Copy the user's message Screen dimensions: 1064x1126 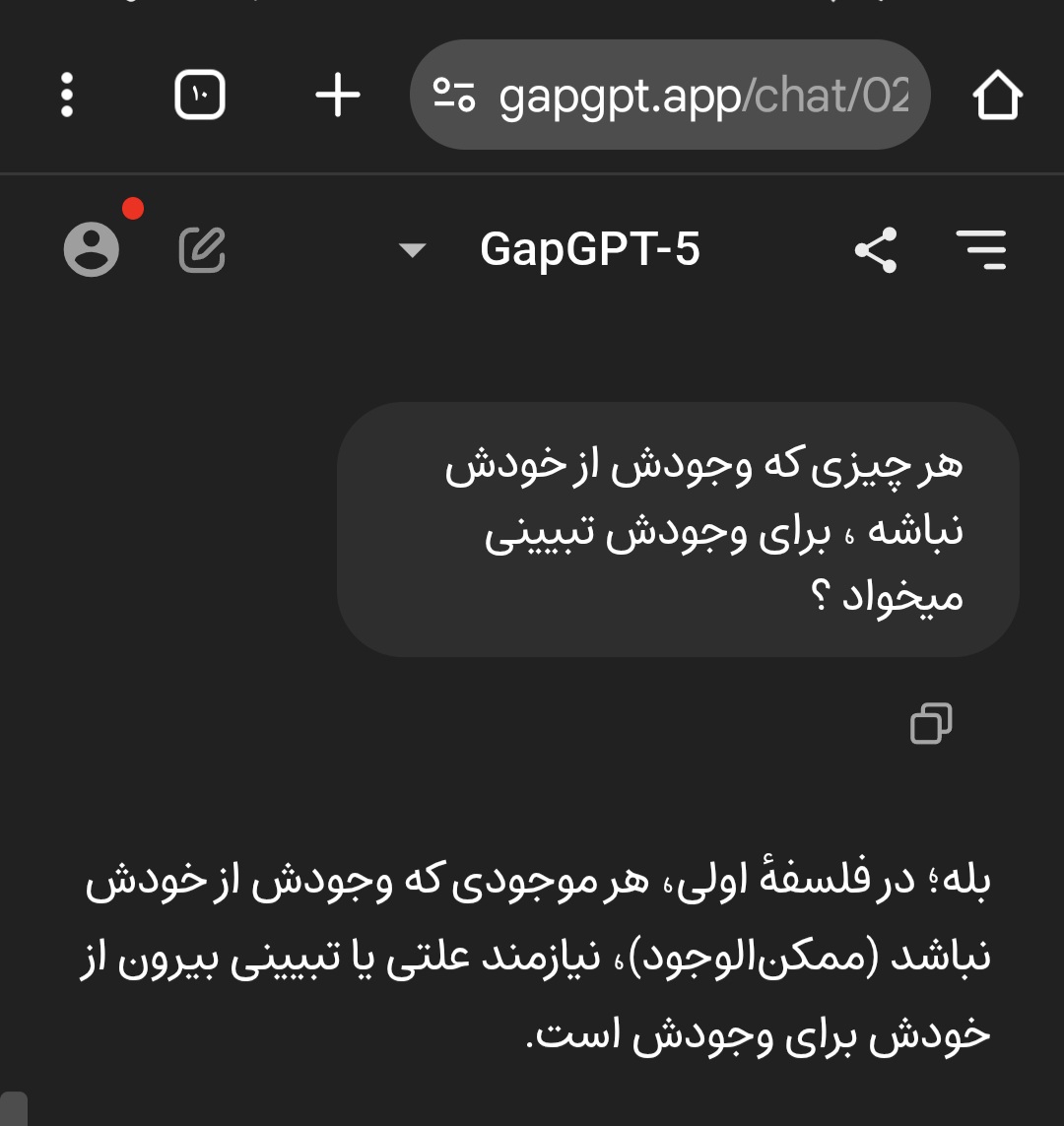click(x=931, y=723)
